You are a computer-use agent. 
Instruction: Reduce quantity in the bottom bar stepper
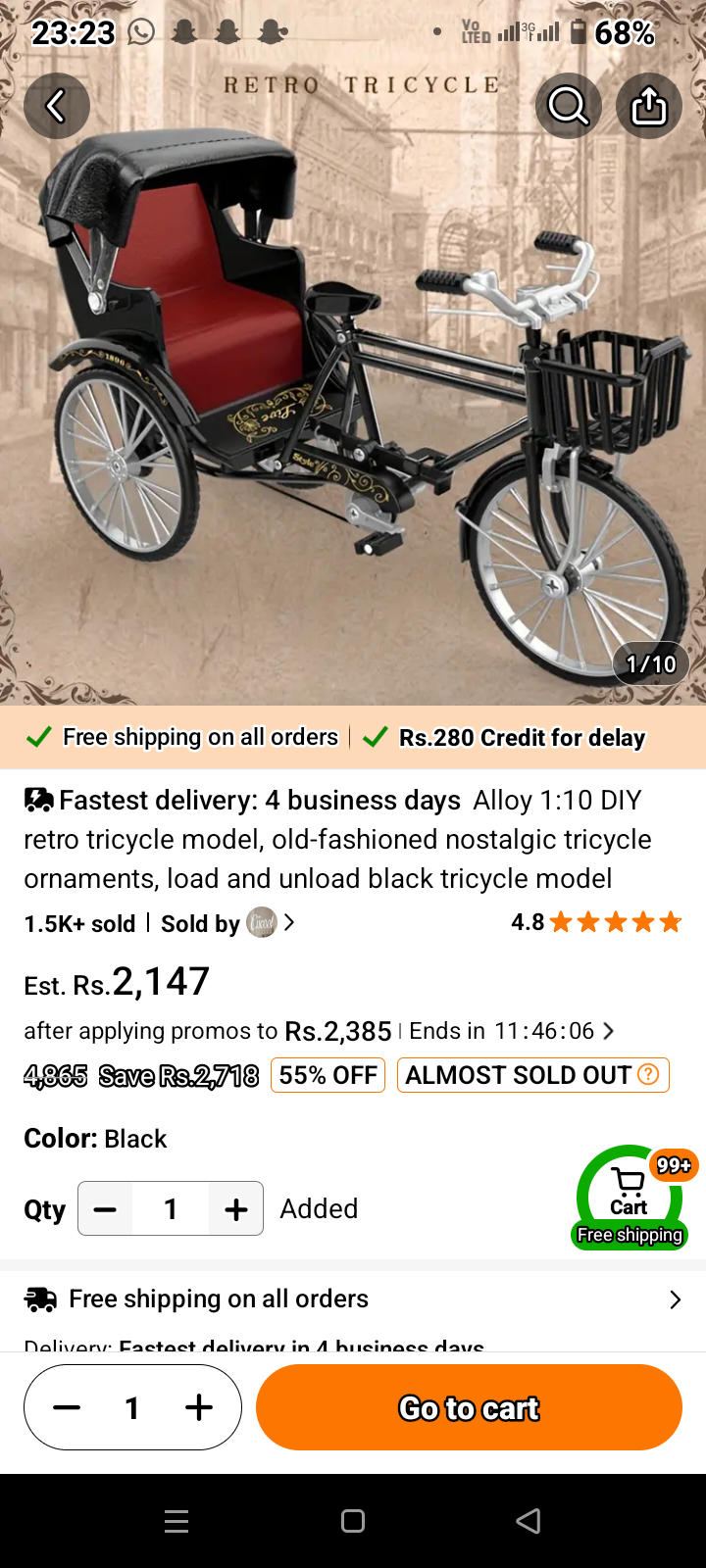[67, 1408]
